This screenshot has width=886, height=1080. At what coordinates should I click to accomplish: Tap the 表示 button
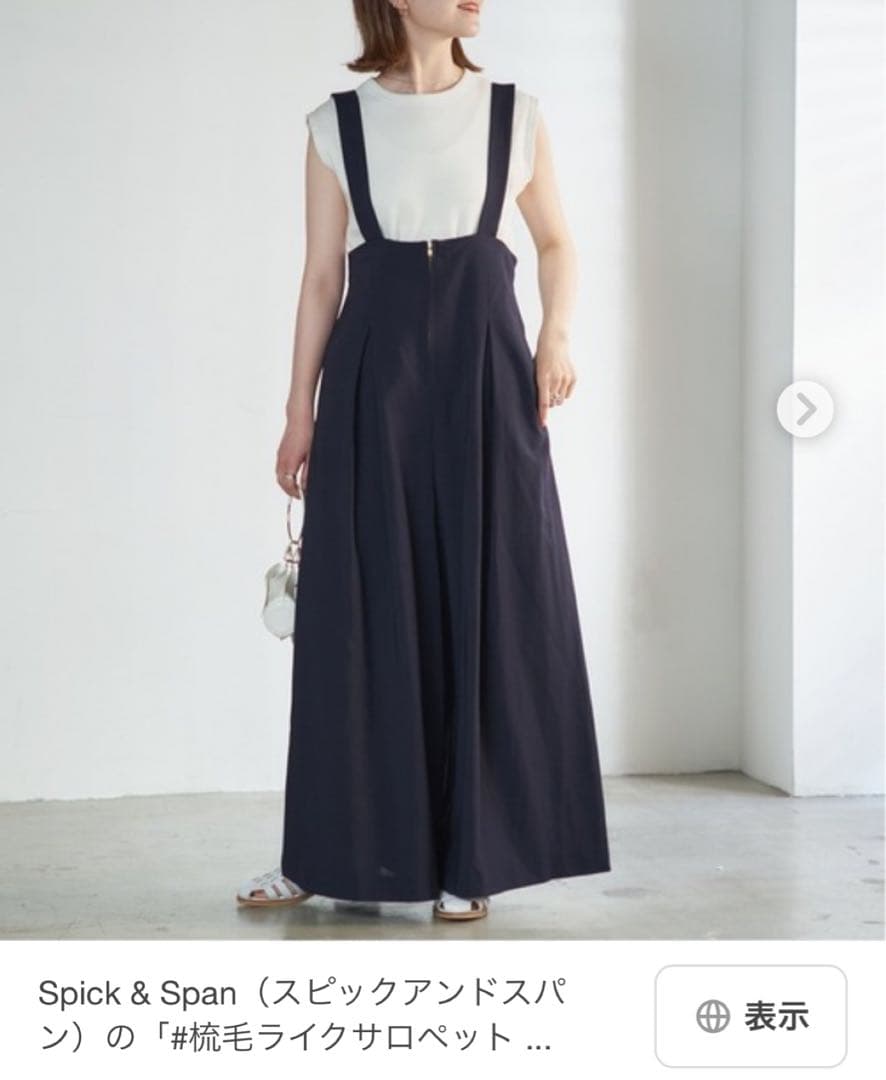[x=750, y=1017]
